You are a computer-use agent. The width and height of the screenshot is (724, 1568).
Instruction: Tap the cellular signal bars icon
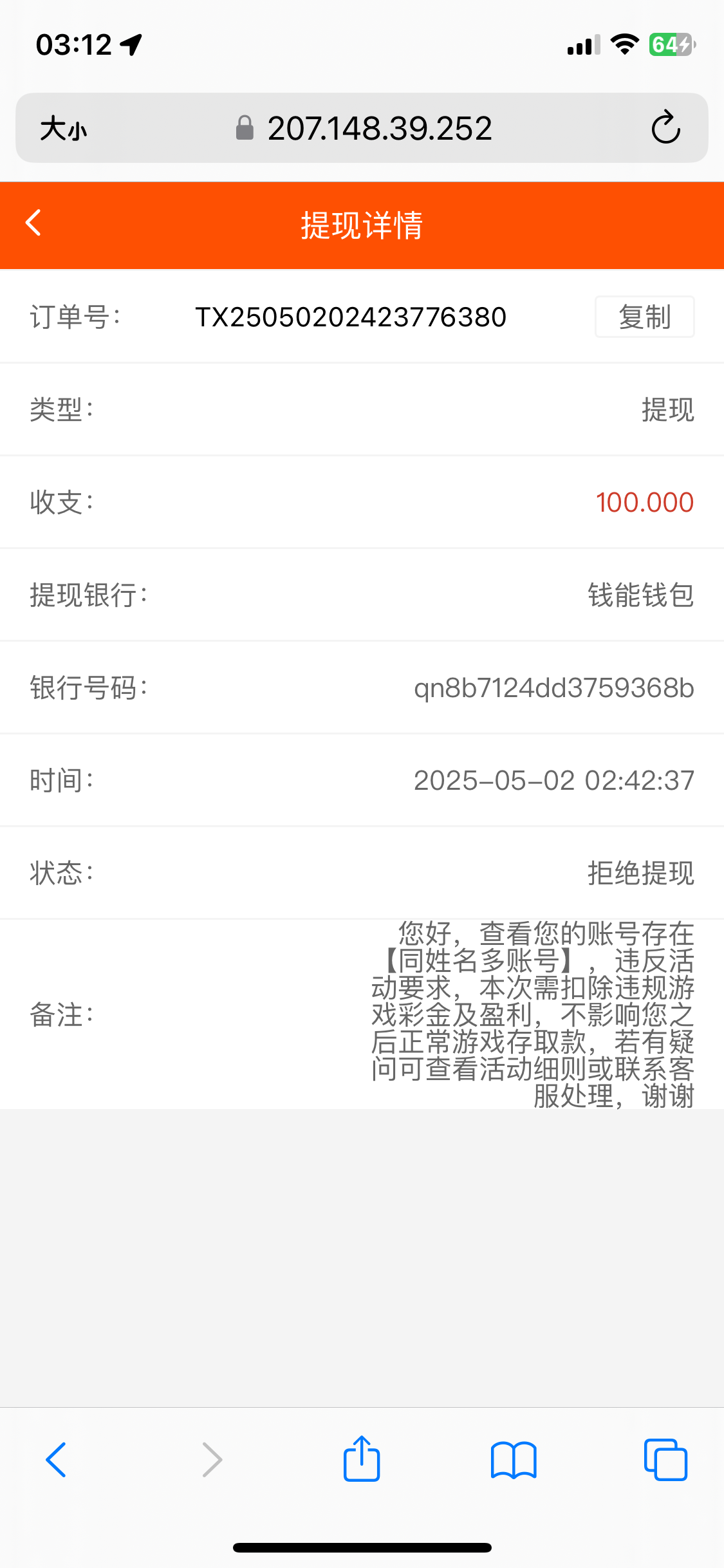pos(579,44)
